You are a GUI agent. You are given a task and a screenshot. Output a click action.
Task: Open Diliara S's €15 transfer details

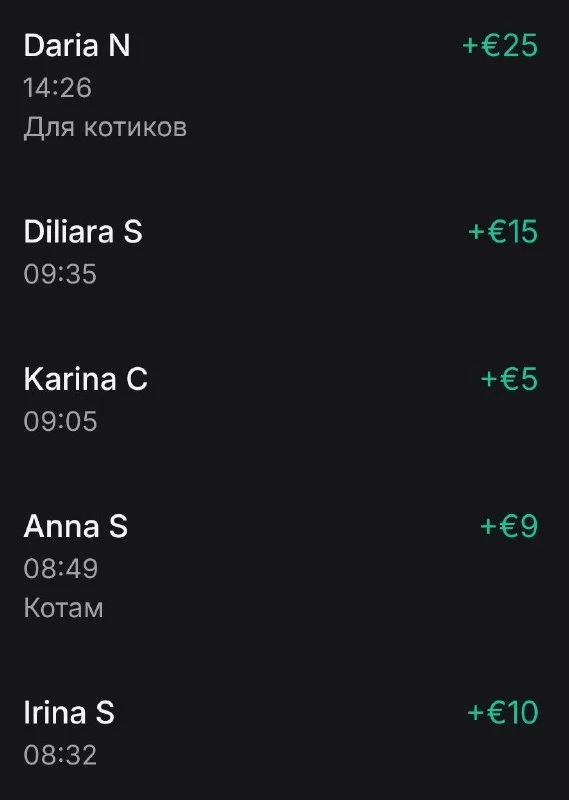tap(284, 252)
